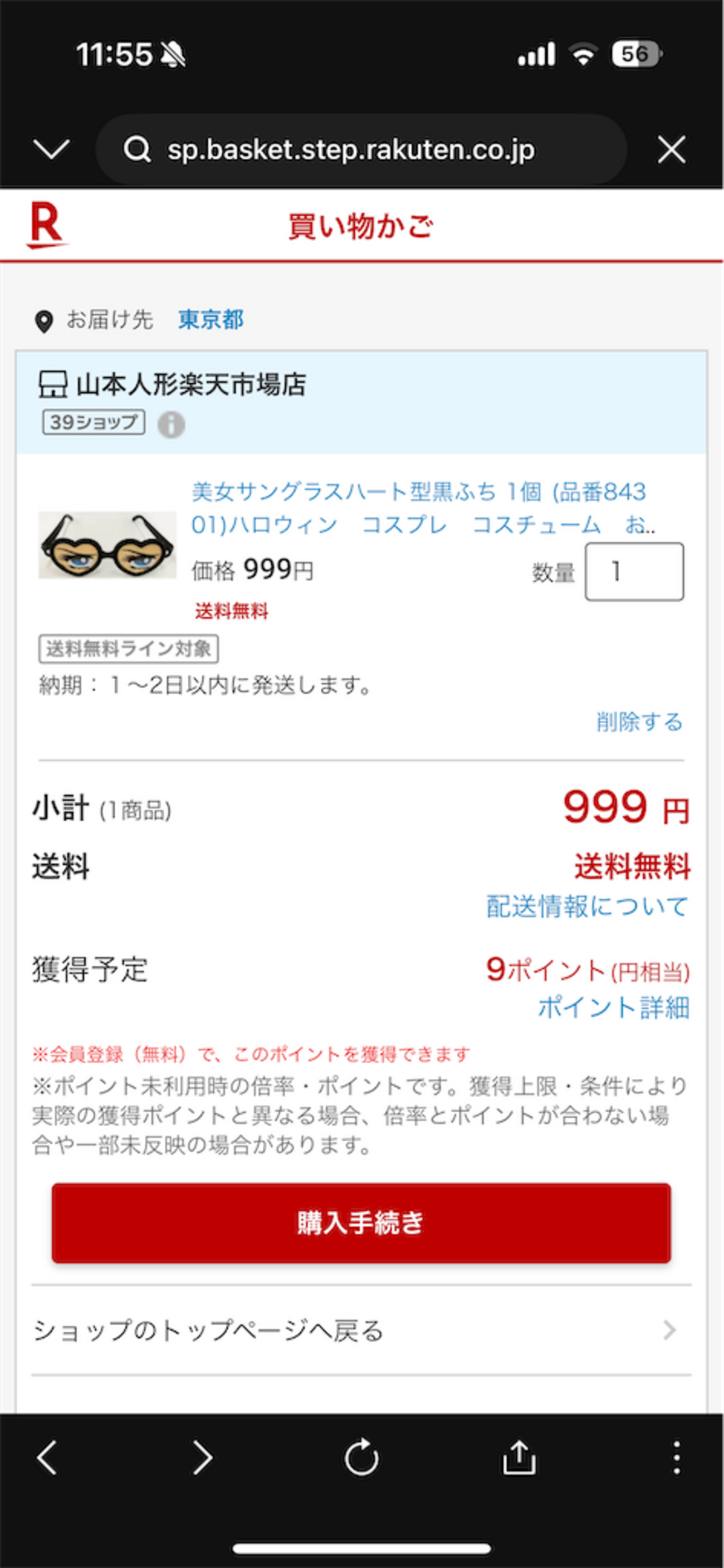This screenshot has width=724, height=1568.
Task: Proceed with 購入手続き button
Action: point(361,1223)
